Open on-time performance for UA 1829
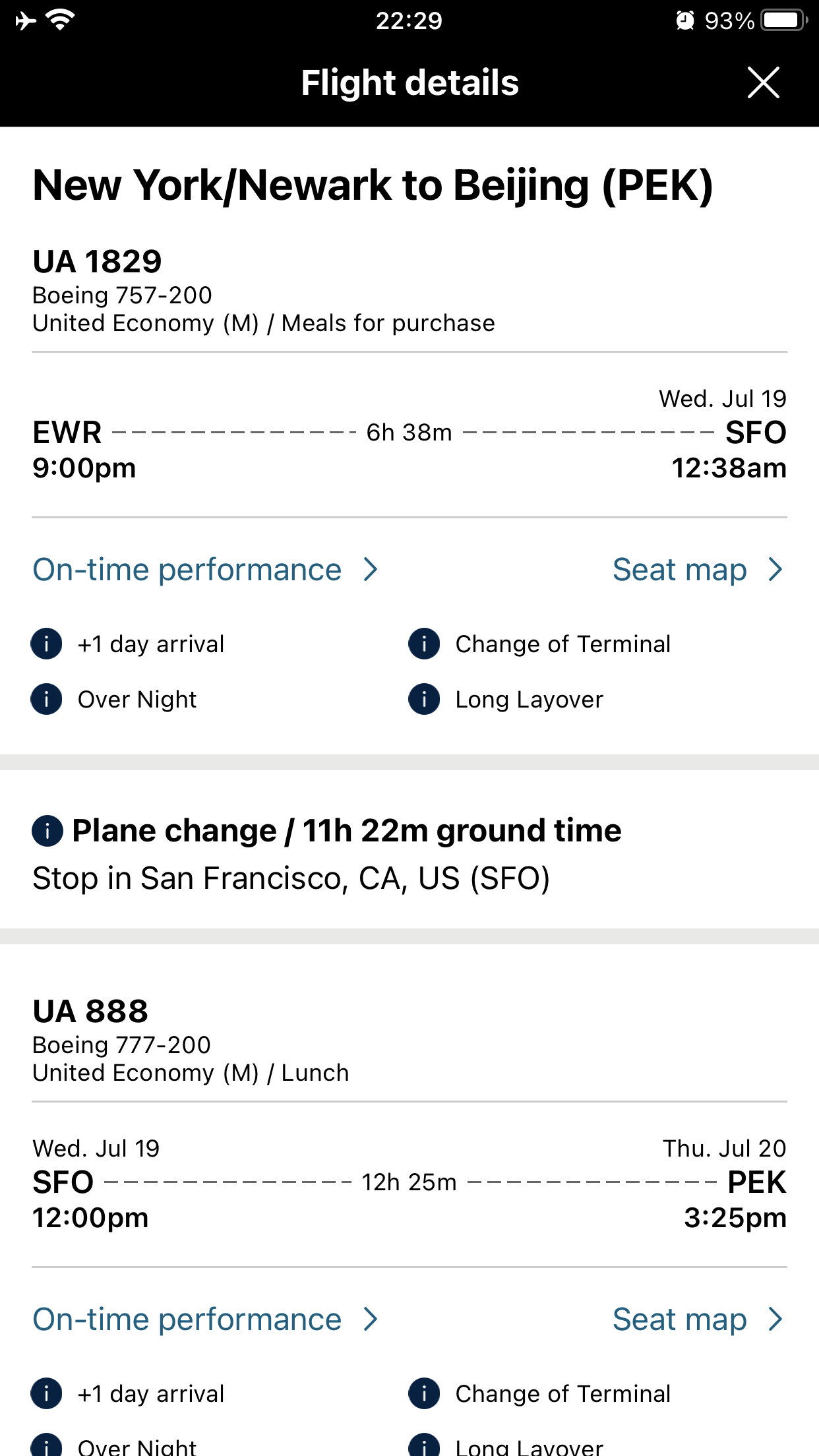Image resolution: width=819 pixels, height=1456 pixels. coord(205,570)
